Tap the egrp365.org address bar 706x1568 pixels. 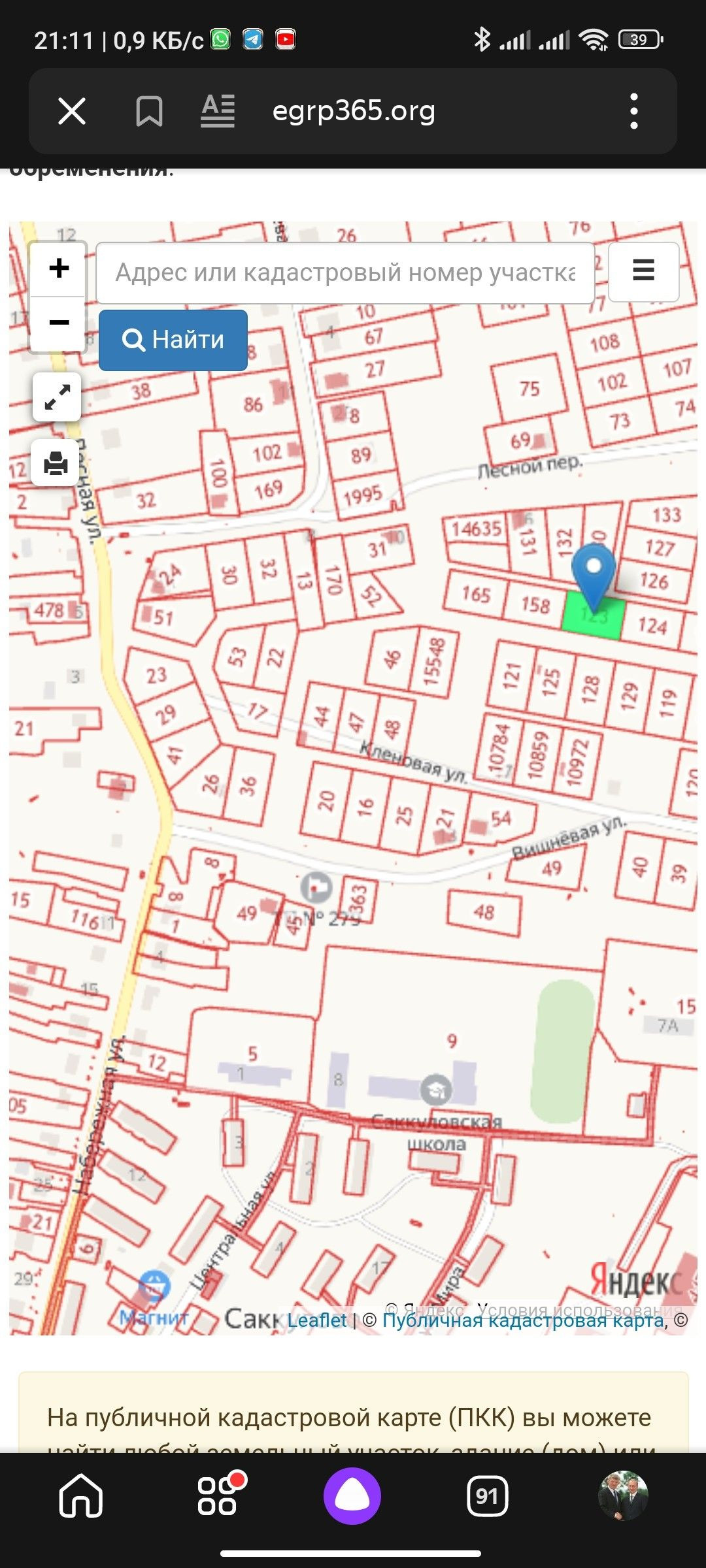[x=354, y=111]
